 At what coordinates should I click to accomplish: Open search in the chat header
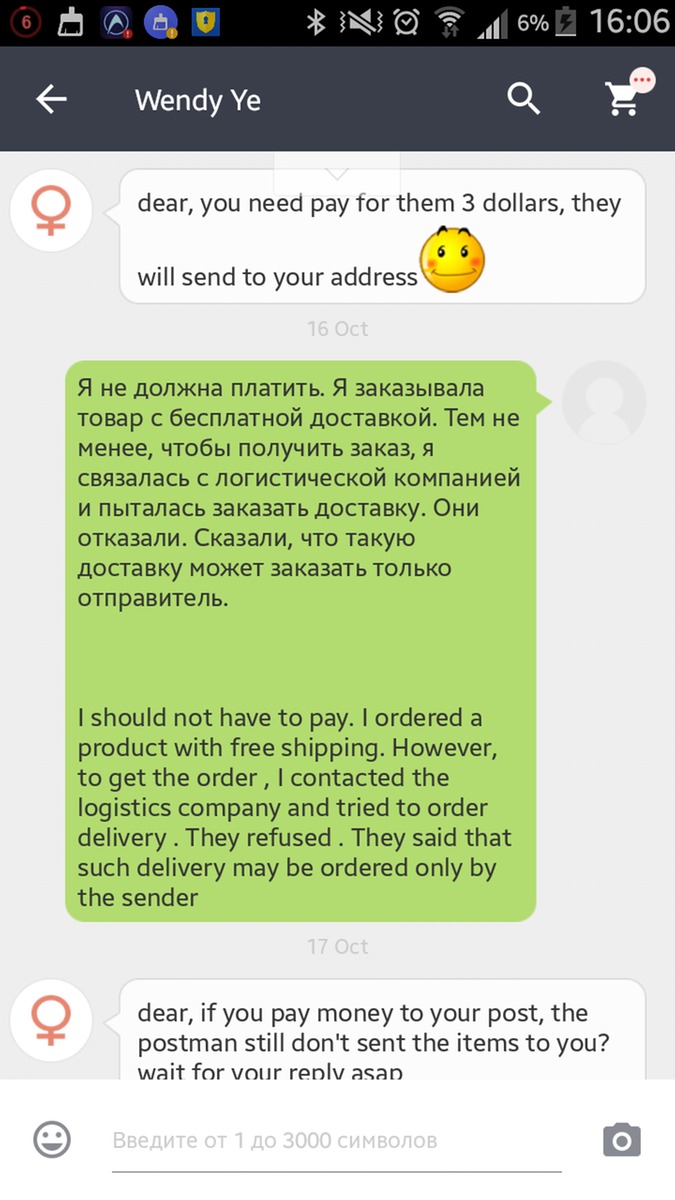point(523,99)
